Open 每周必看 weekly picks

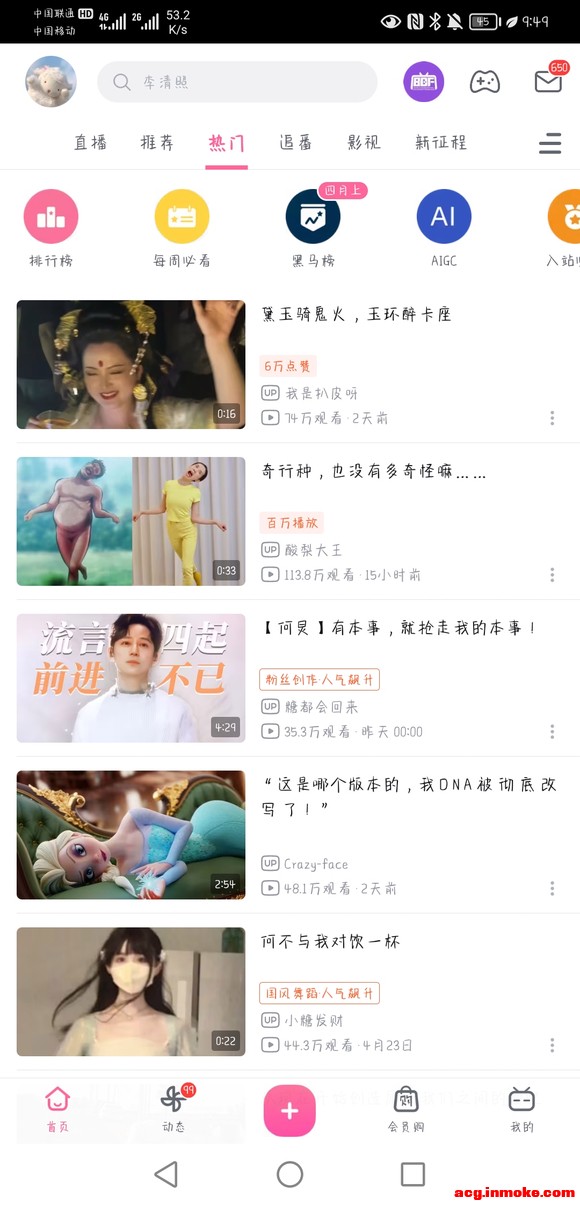[x=182, y=228]
